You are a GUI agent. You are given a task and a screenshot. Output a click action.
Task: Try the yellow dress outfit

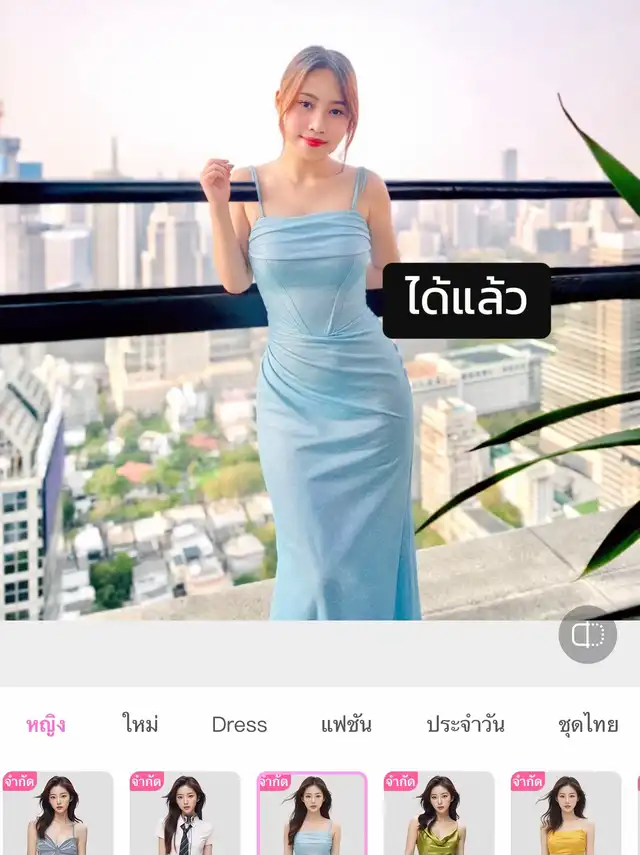pyautogui.click(x=565, y=815)
